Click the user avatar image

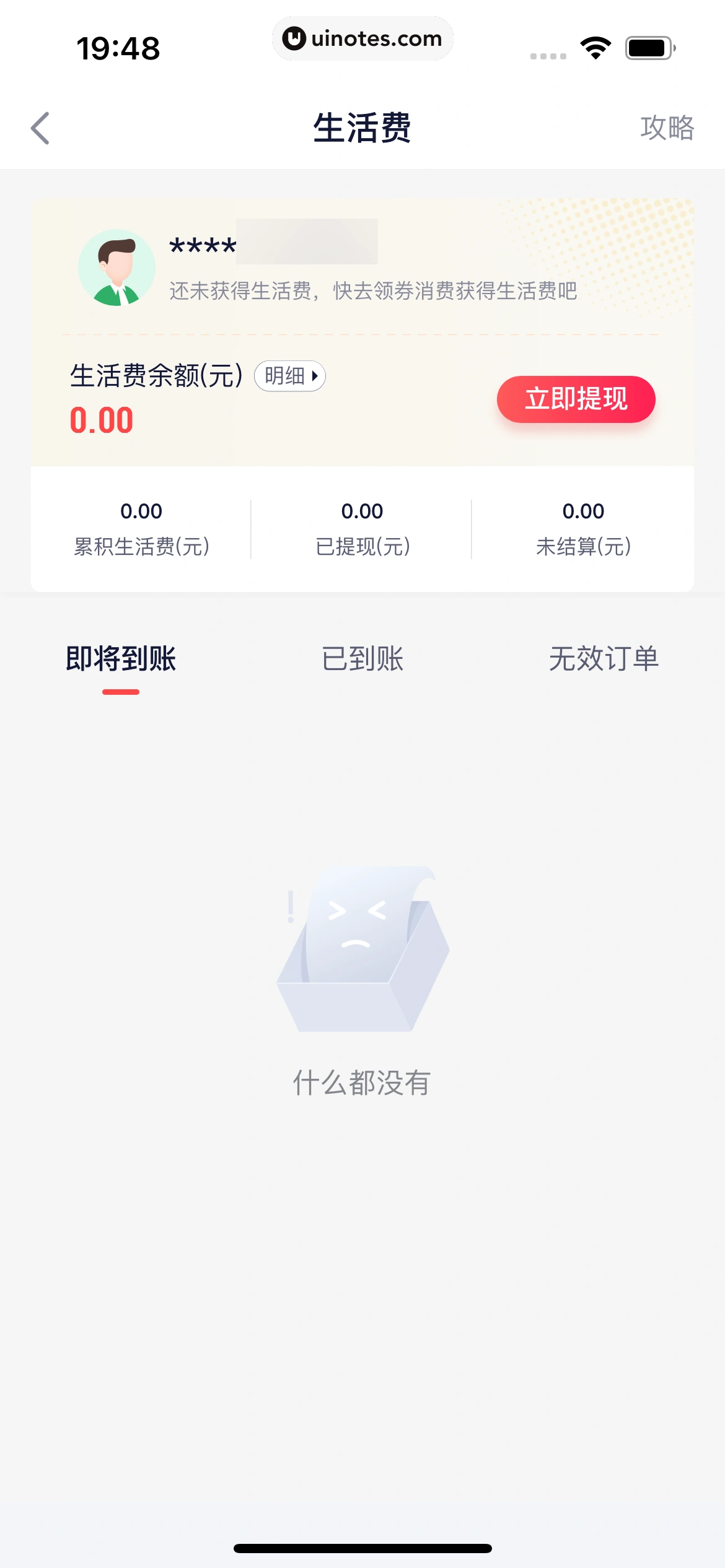(x=118, y=266)
